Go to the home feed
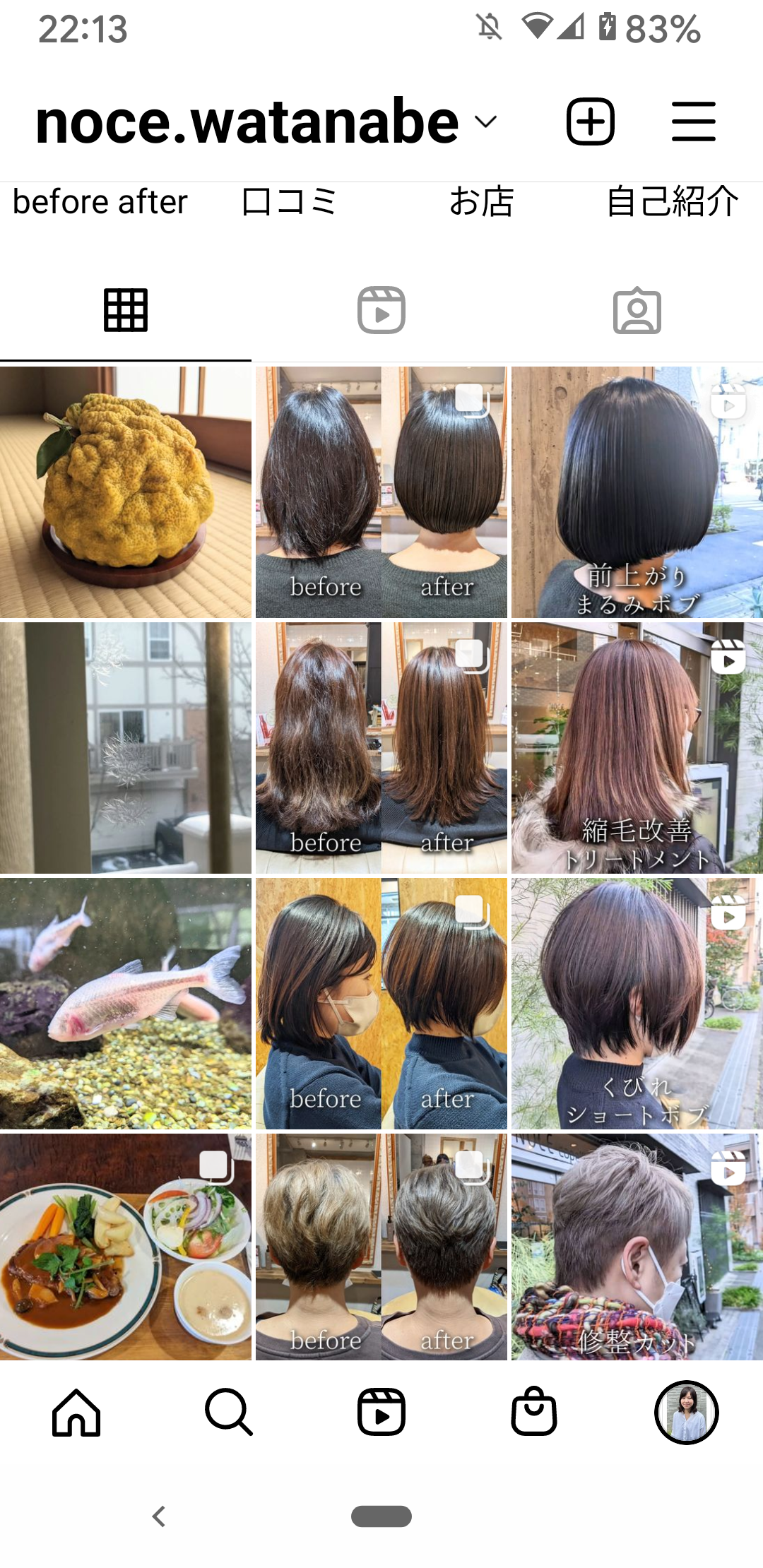The width and height of the screenshot is (763, 1568). [x=76, y=1413]
